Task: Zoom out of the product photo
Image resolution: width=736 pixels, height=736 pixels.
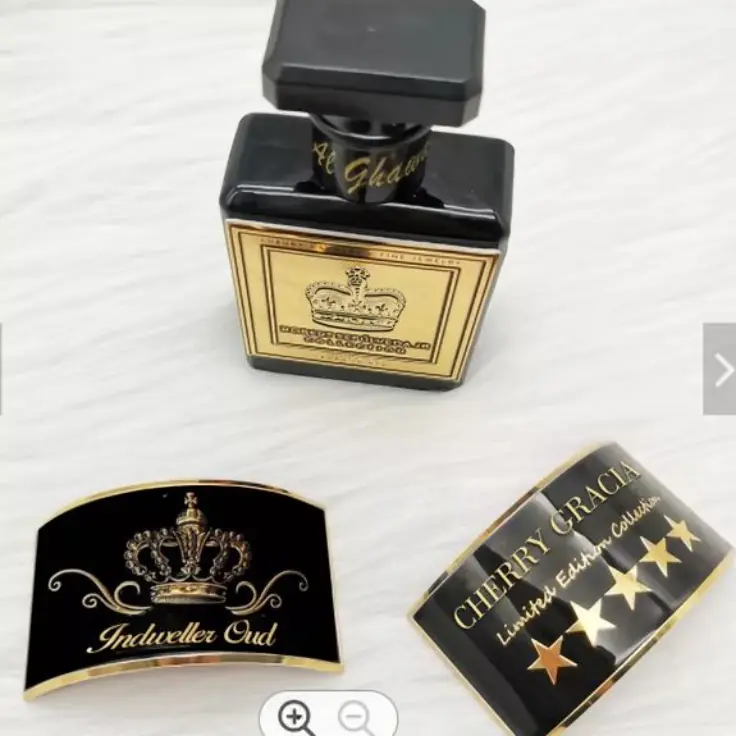Action: pyautogui.click(x=356, y=716)
